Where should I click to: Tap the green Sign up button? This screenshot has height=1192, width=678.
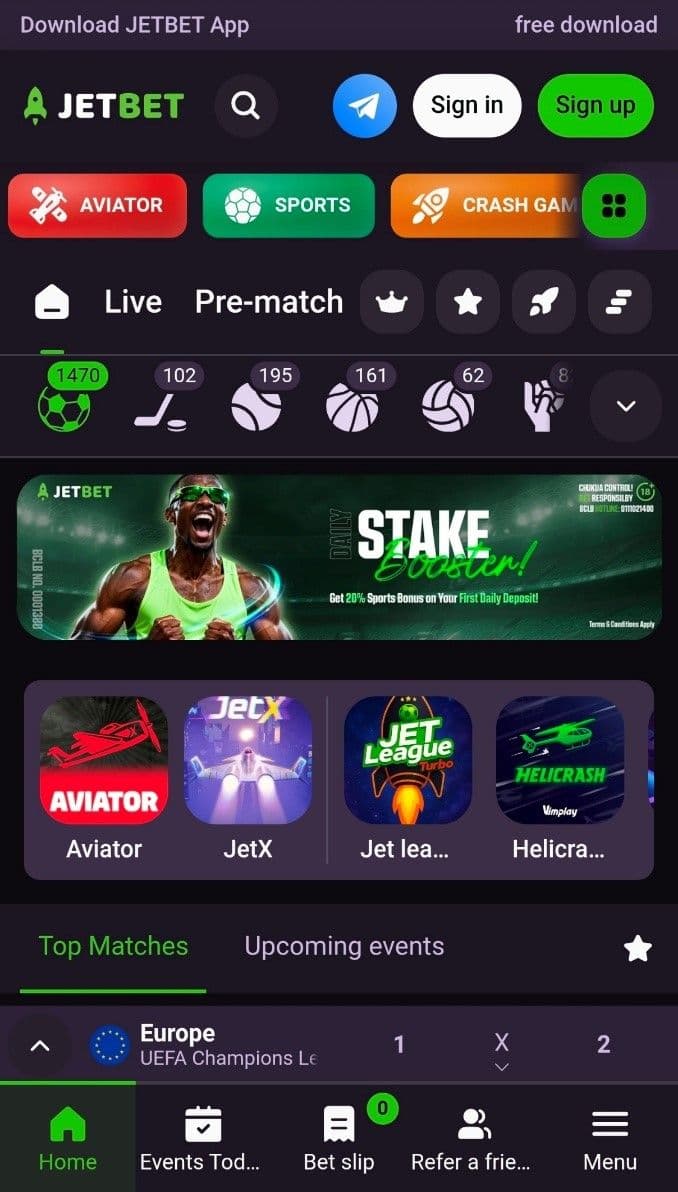coord(595,105)
